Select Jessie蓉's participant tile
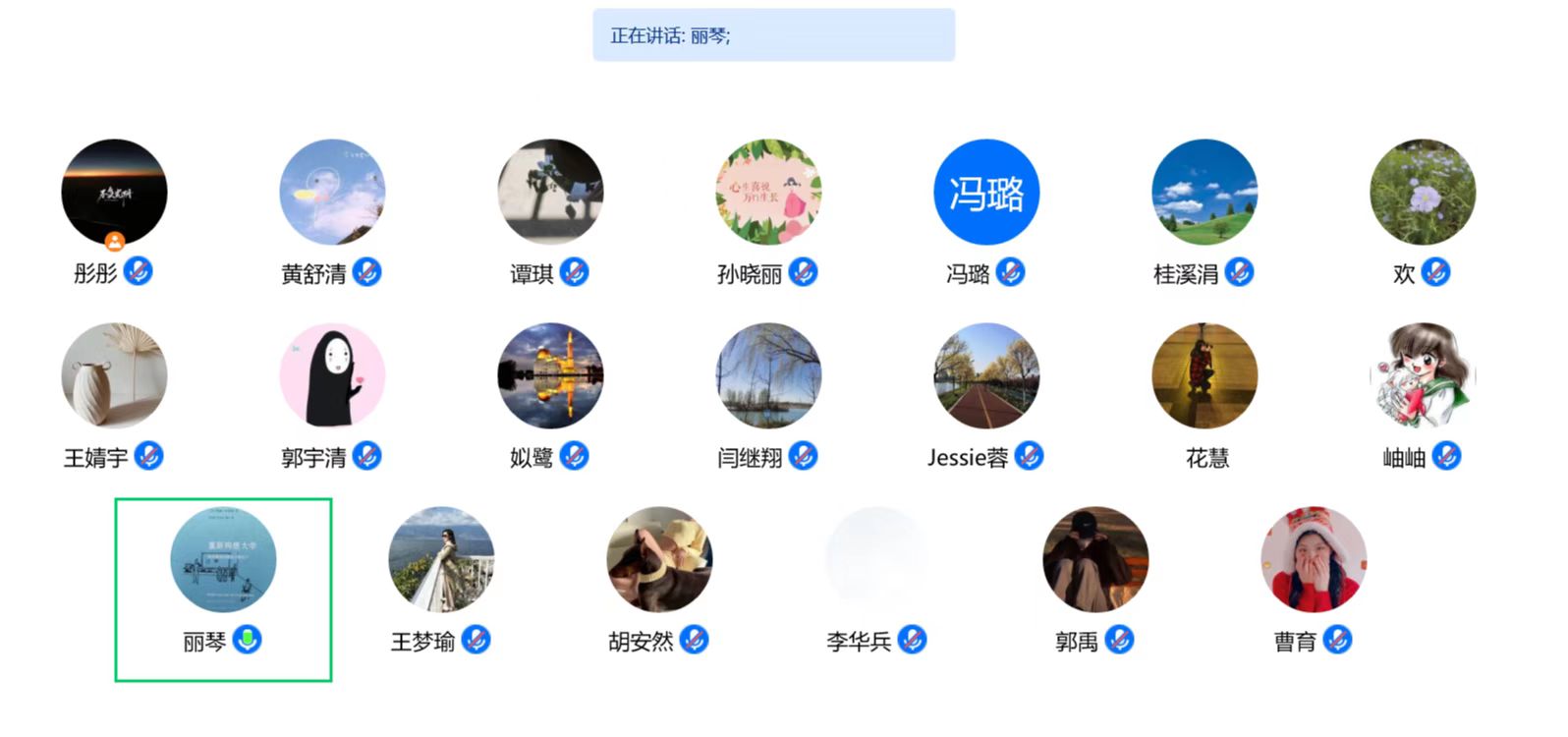 [986, 376]
